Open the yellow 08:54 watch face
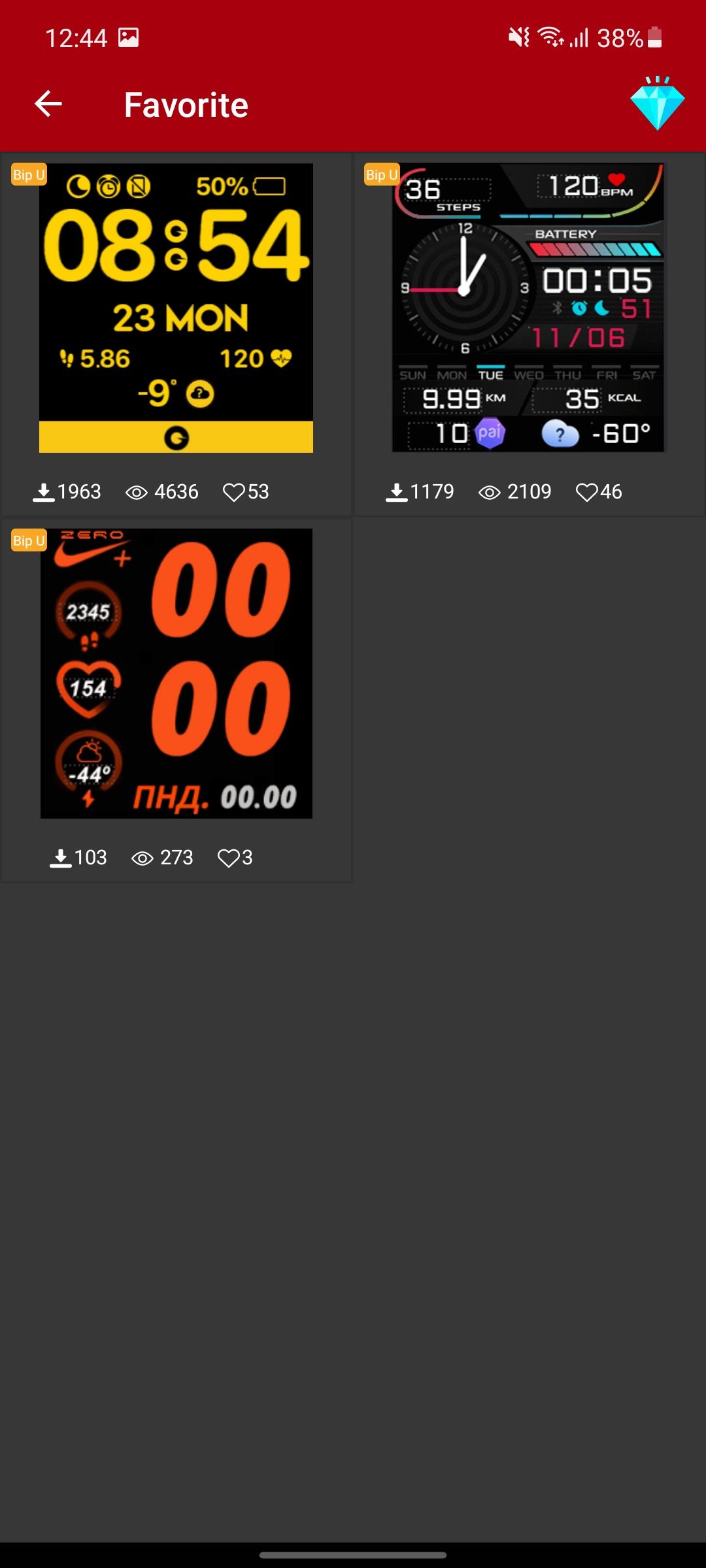Image resolution: width=706 pixels, height=1568 pixels. [176, 308]
